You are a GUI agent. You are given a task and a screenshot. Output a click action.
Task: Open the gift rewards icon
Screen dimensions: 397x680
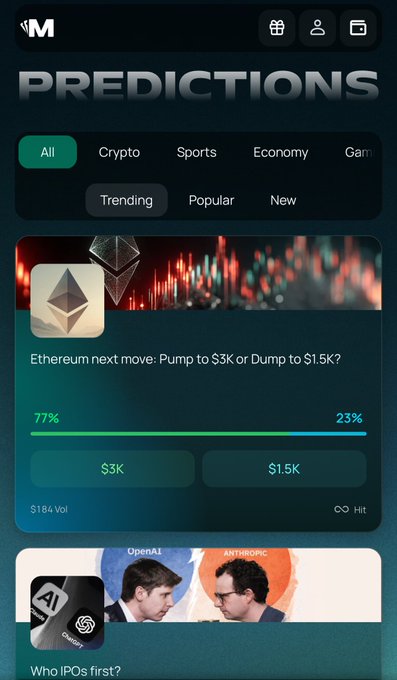(x=277, y=28)
